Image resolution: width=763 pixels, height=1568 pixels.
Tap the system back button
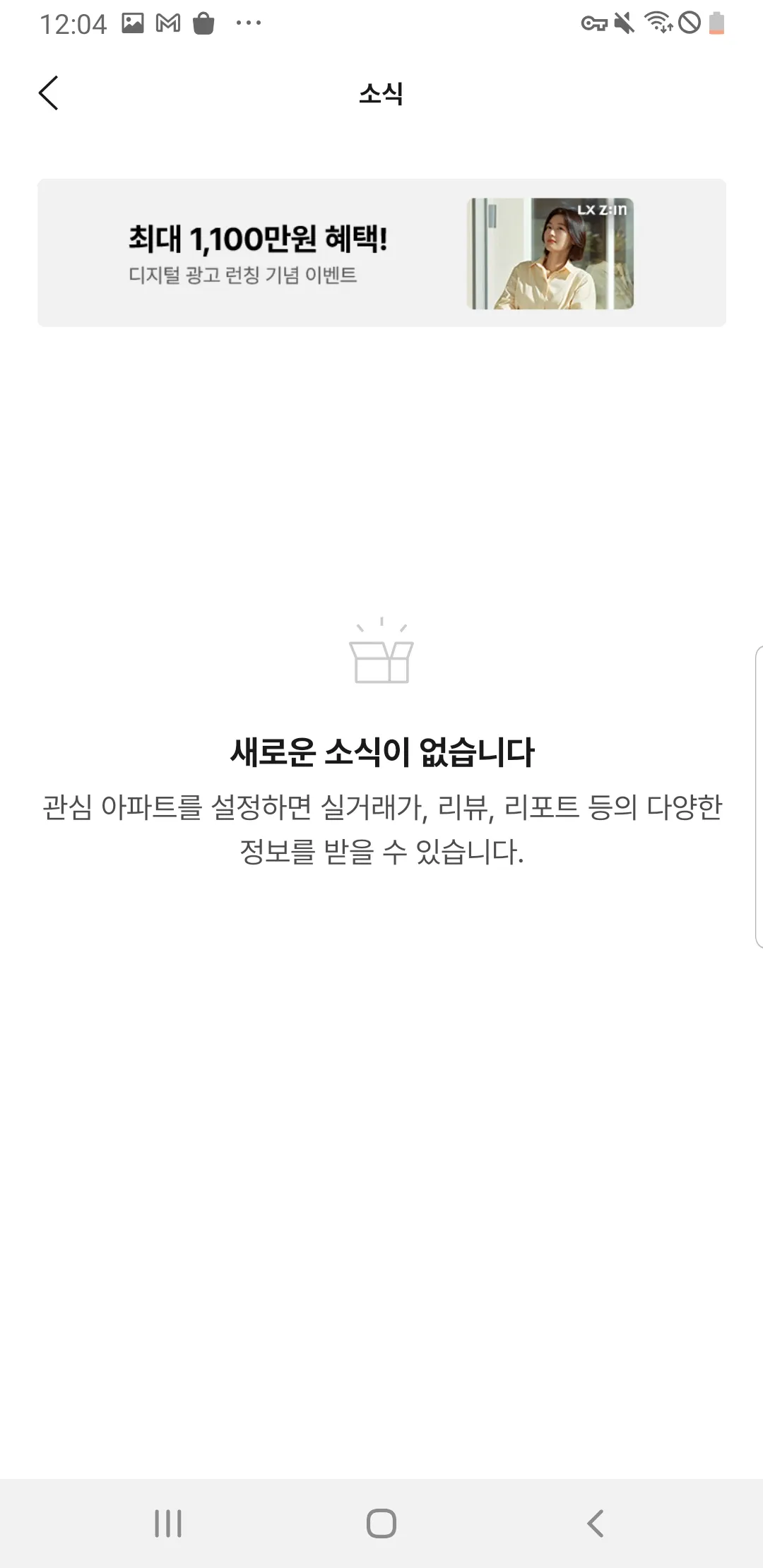[595, 1523]
